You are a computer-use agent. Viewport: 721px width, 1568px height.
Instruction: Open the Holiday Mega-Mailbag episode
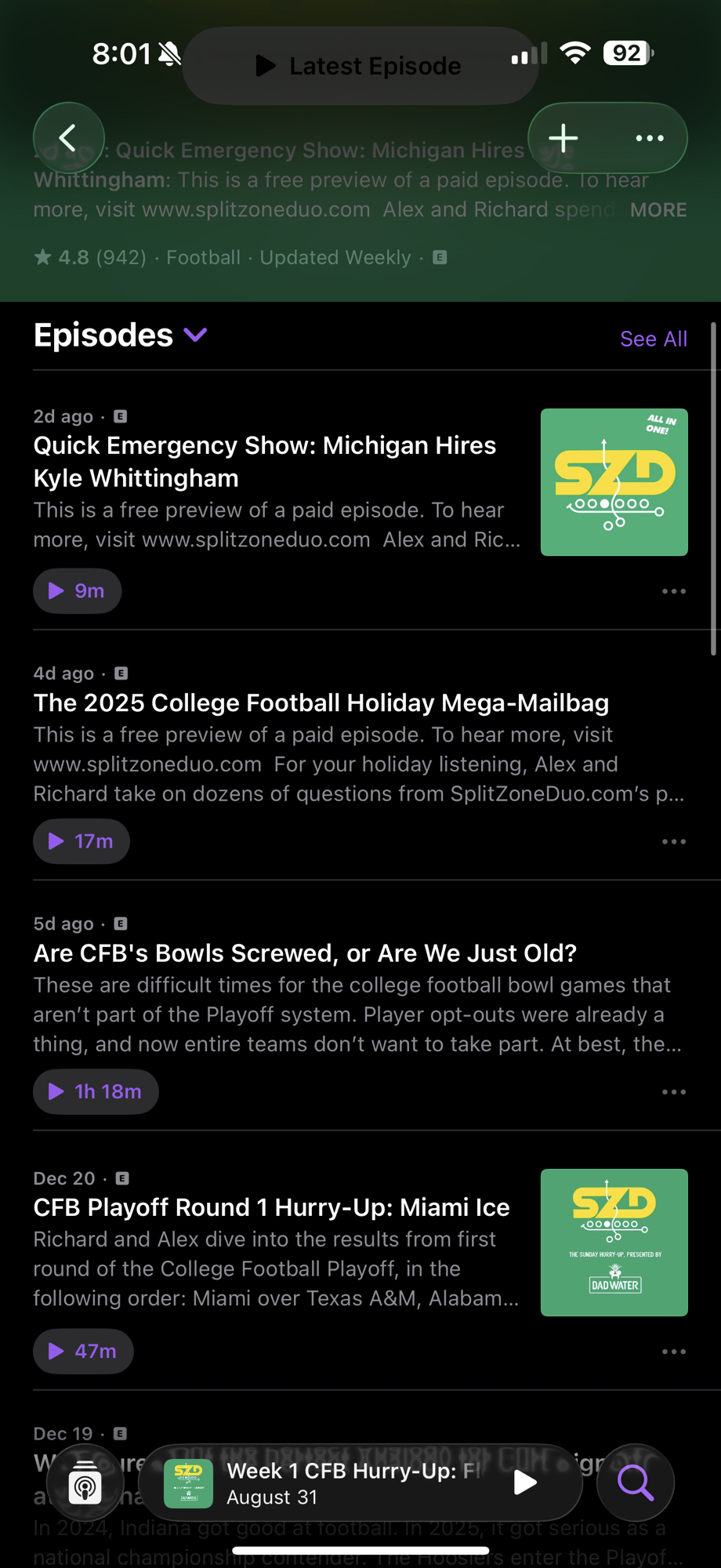point(321,702)
